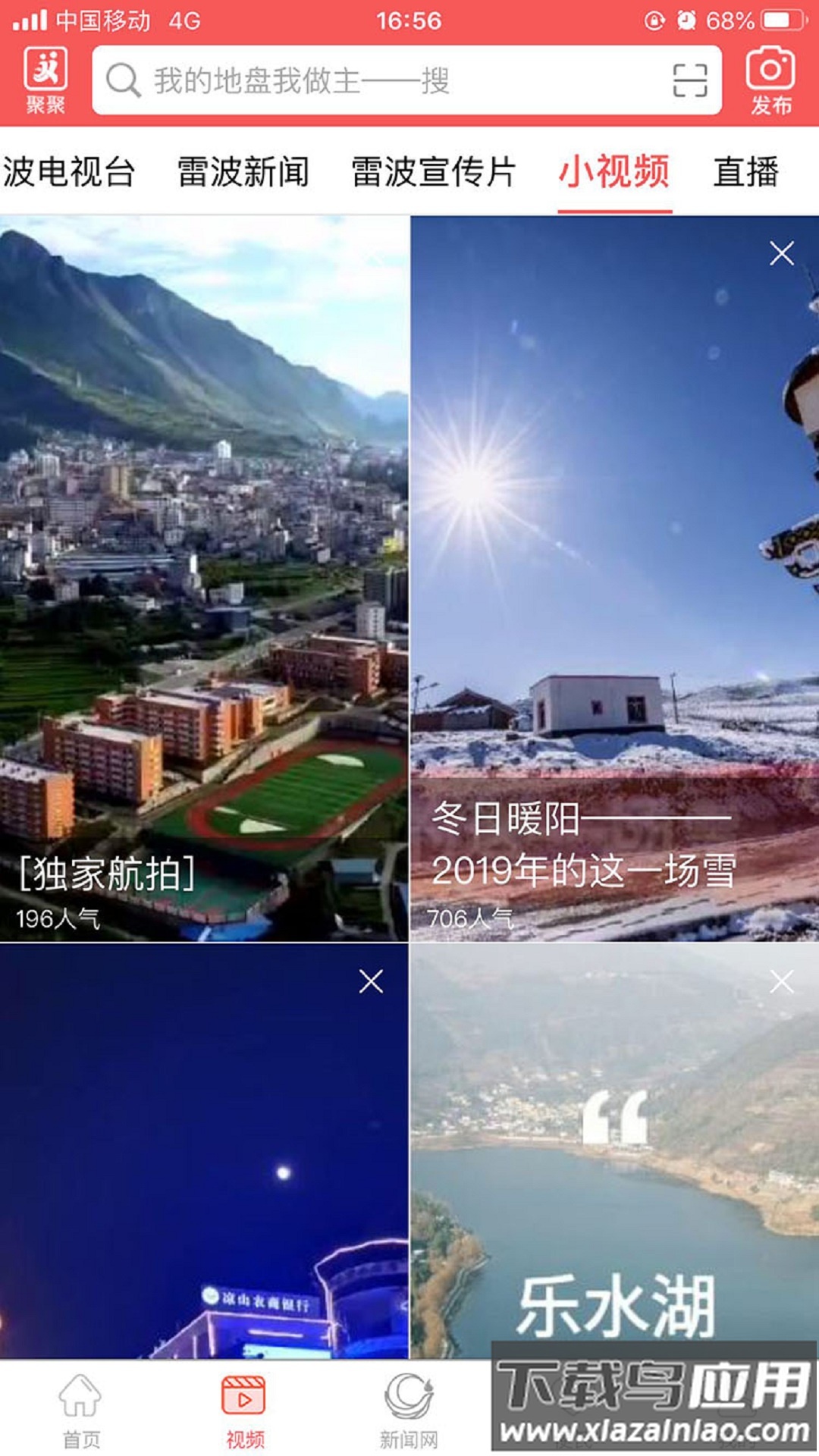Switch to the 直播 live tab

pyautogui.click(x=747, y=173)
